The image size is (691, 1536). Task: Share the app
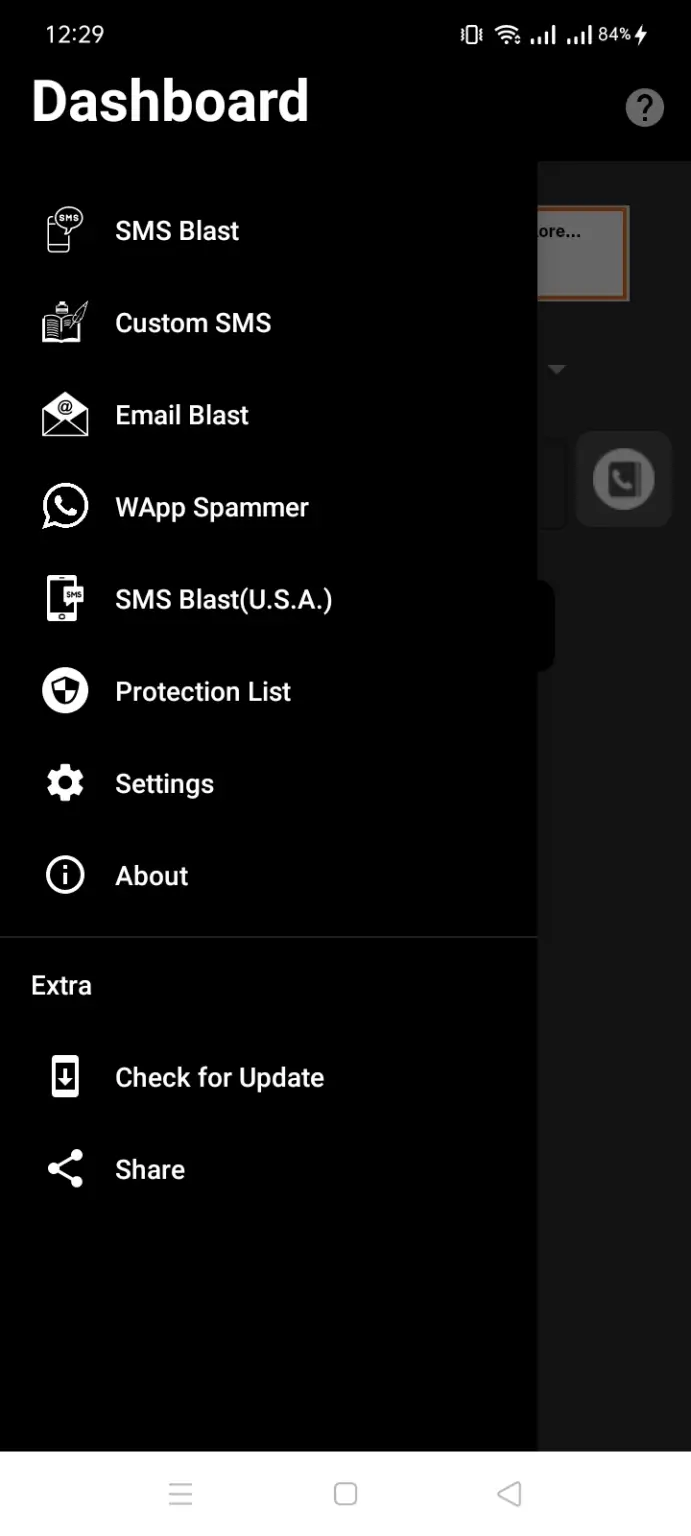point(149,1169)
